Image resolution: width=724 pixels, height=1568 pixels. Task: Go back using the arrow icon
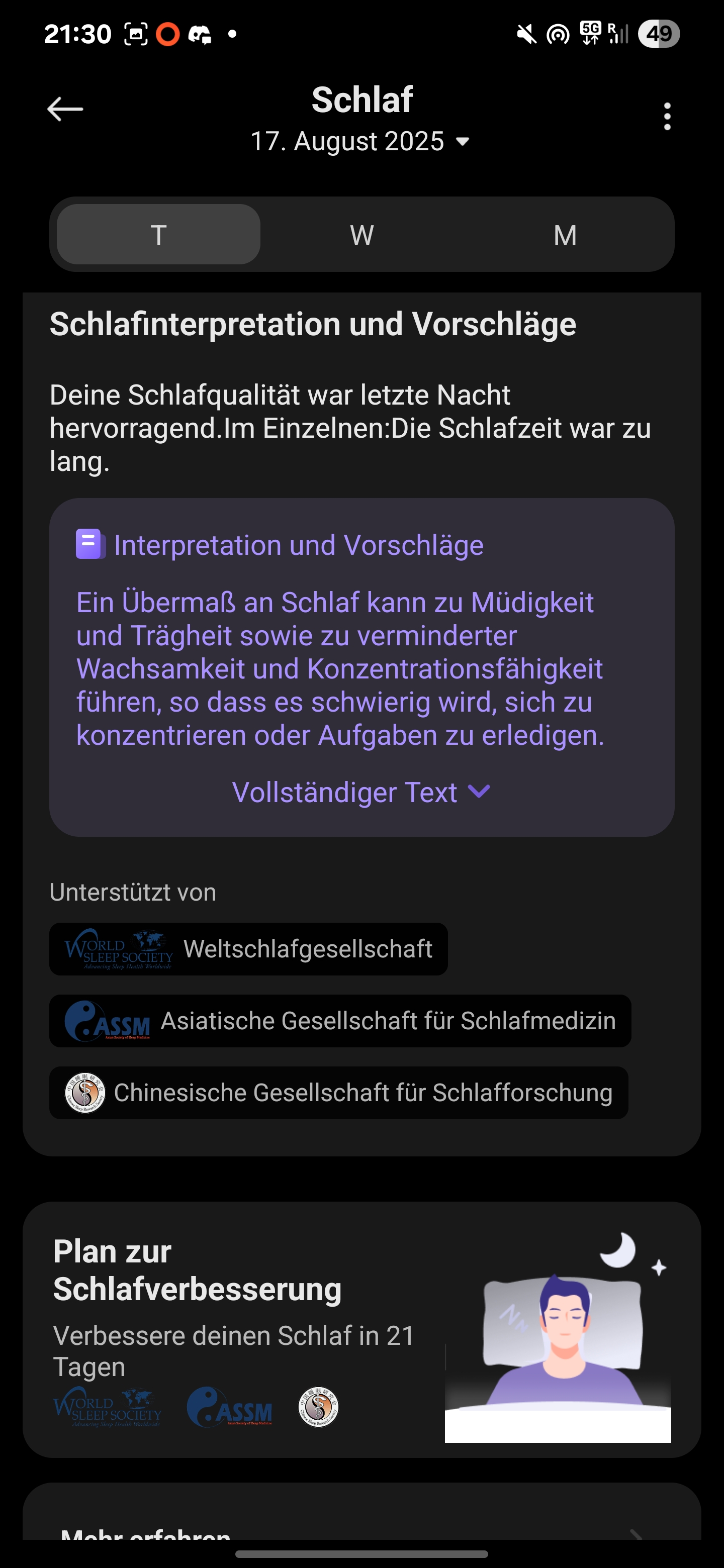65,110
